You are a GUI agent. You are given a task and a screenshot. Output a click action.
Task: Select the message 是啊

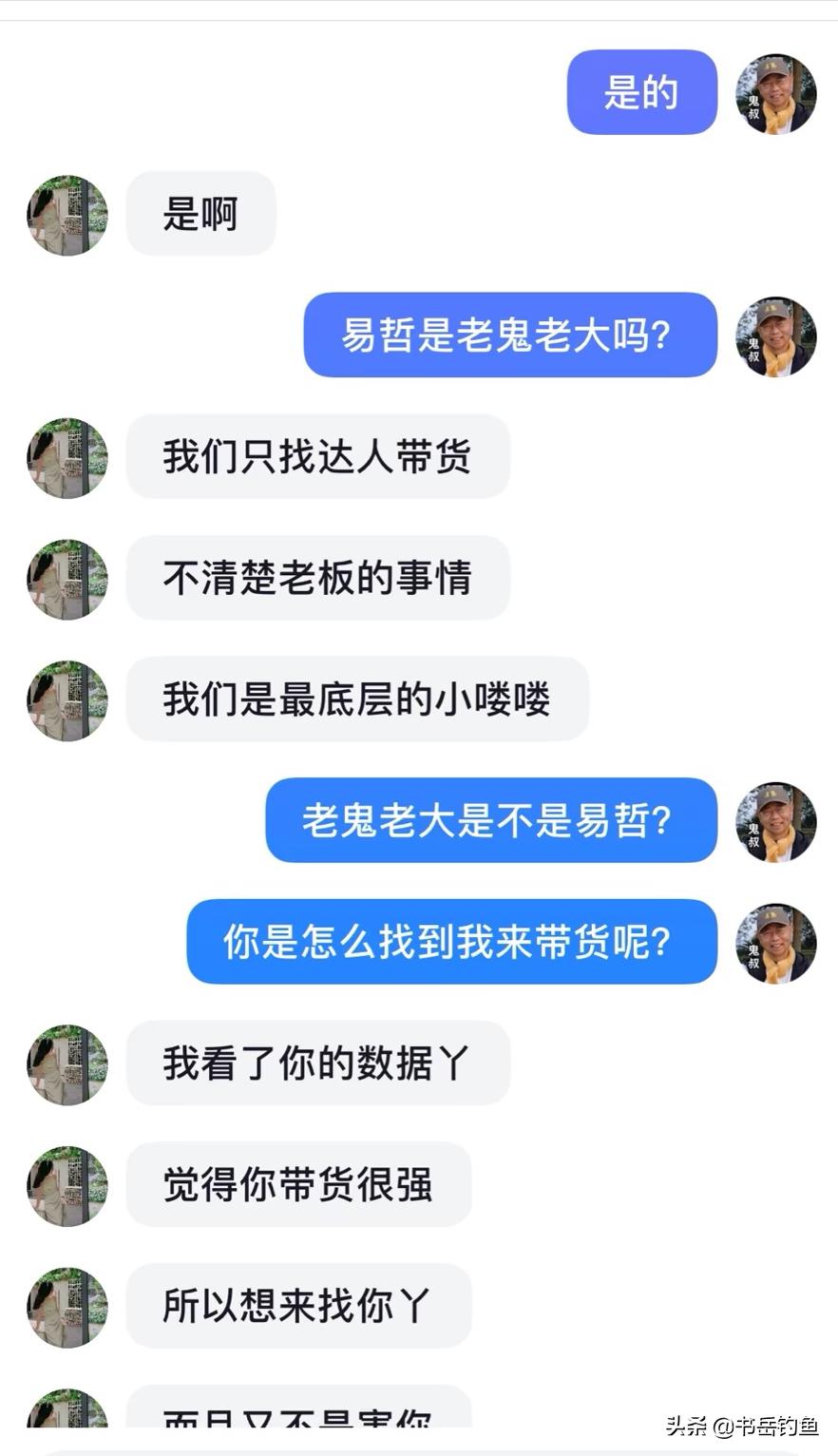(x=200, y=215)
